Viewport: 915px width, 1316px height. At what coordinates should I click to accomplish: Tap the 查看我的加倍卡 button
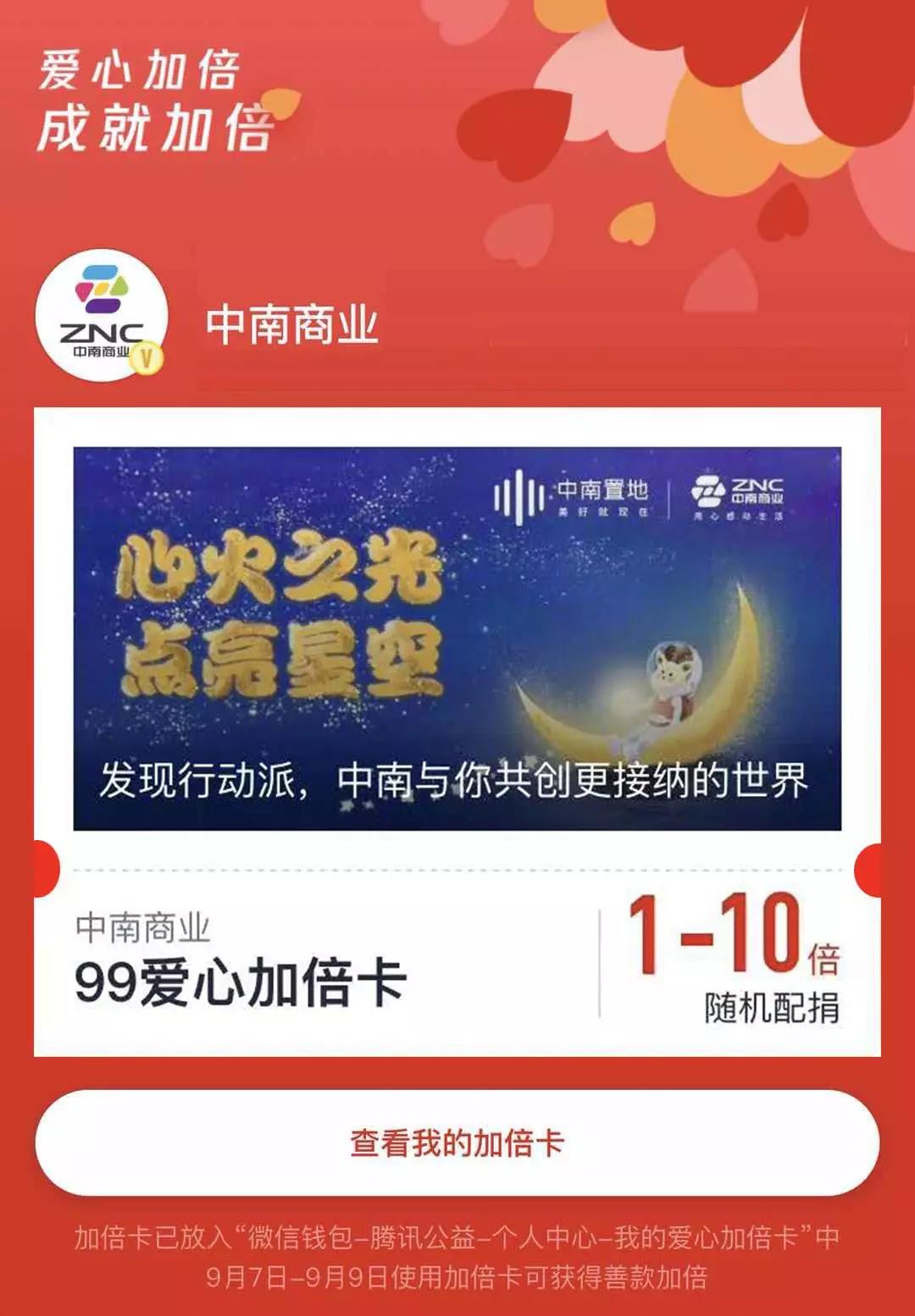point(457,1143)
